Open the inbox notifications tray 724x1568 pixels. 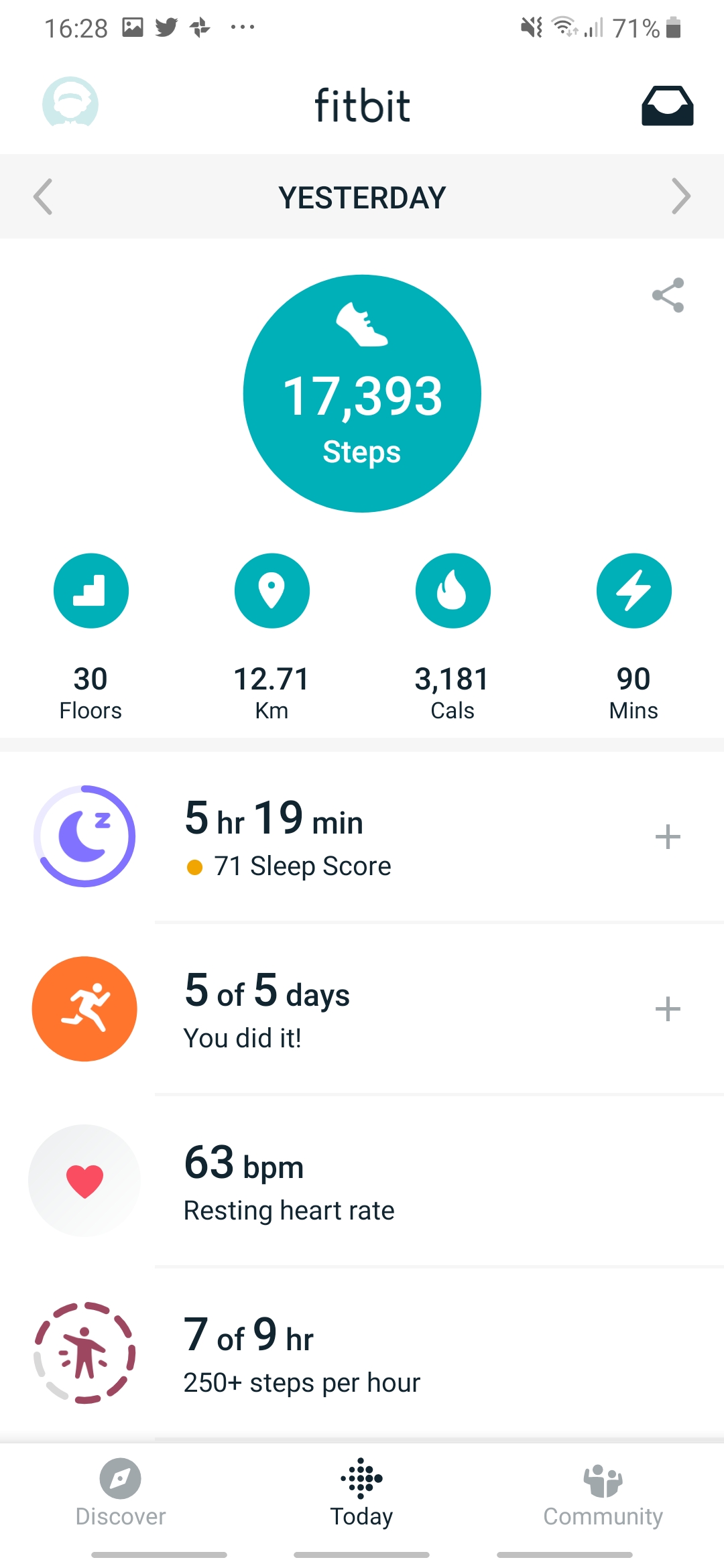click(x=667, y=106)
